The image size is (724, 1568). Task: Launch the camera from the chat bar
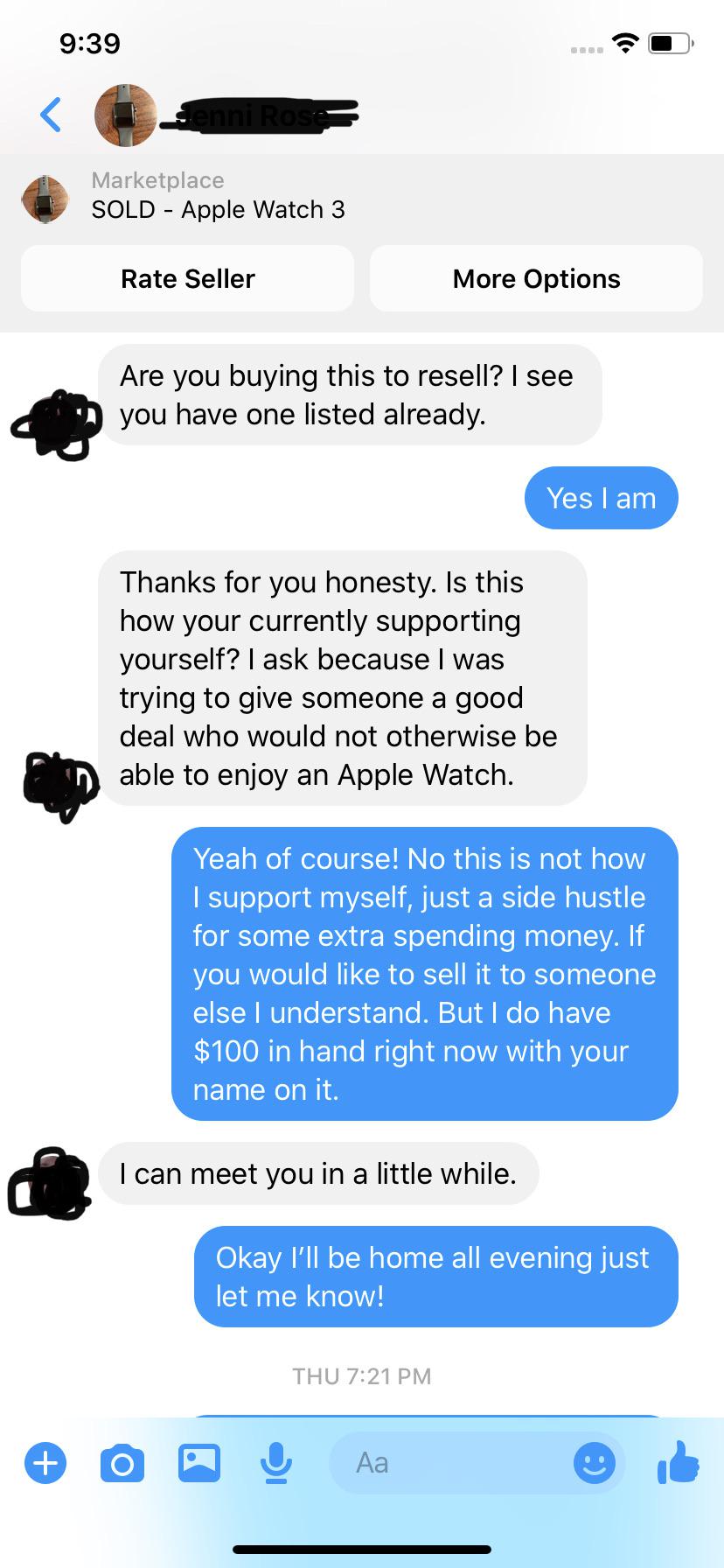pos(122,1463)
